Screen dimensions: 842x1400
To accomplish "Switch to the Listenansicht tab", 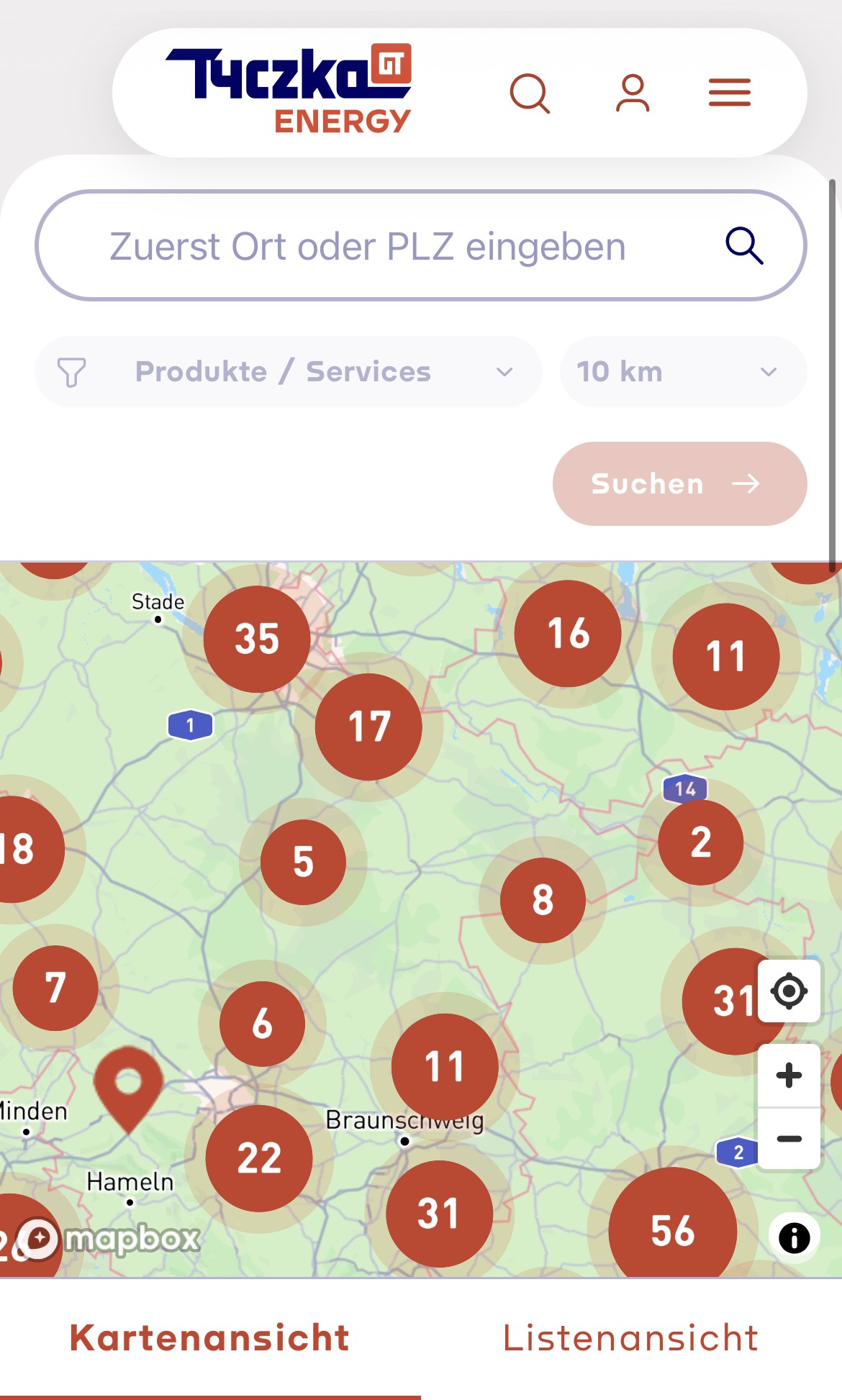I will [630, 1338].
